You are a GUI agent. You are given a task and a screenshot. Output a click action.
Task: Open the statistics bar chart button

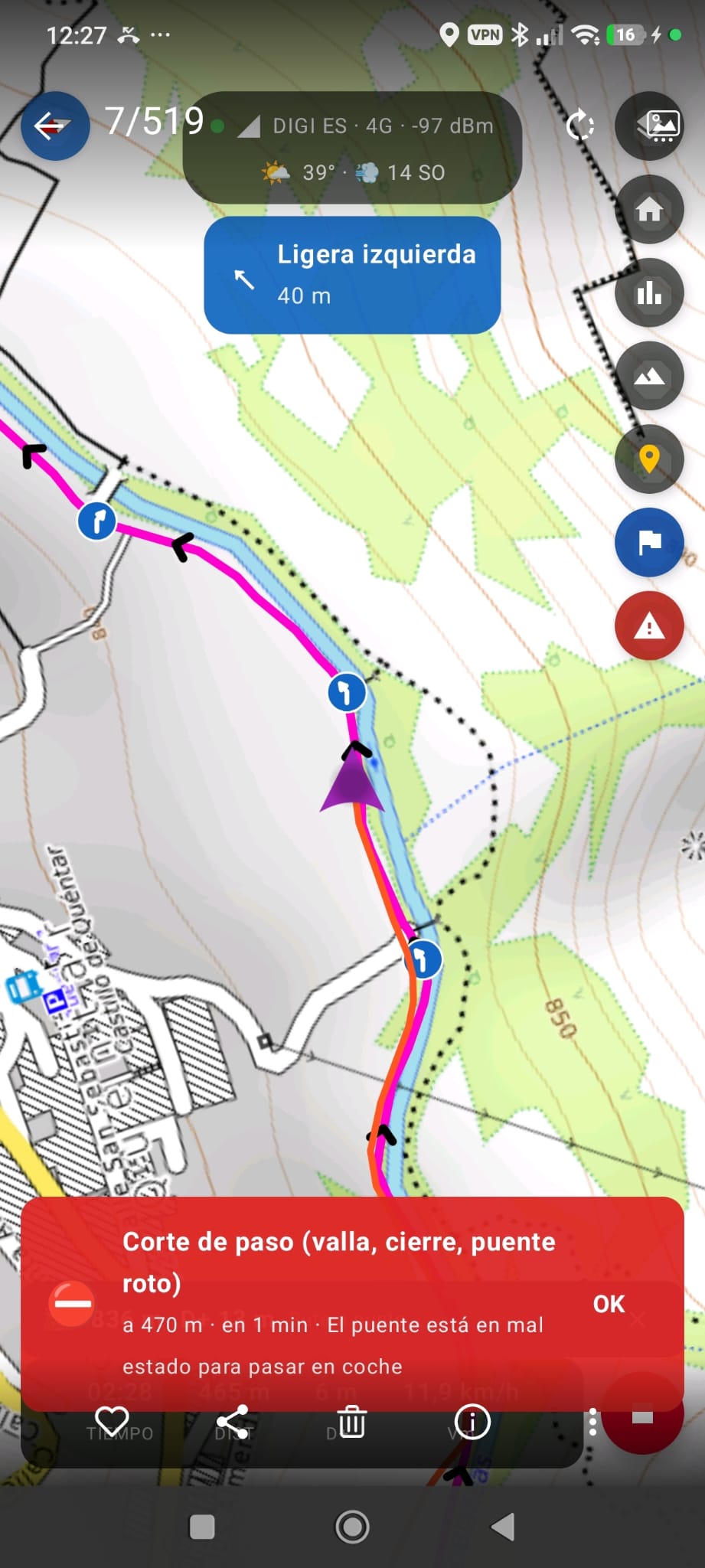[x=649, y=292]
